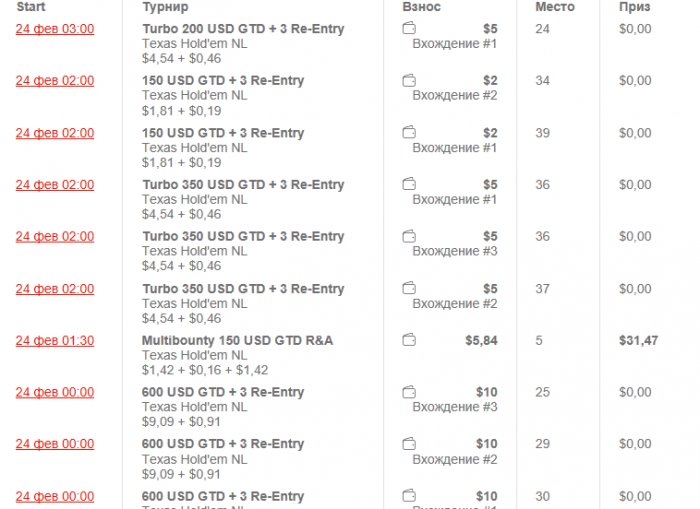Open 24 фев 02:00 link, Turbo 350 Вхождение #2
Image resolution: width=700 pixels, height=509 pixels.
55,289
